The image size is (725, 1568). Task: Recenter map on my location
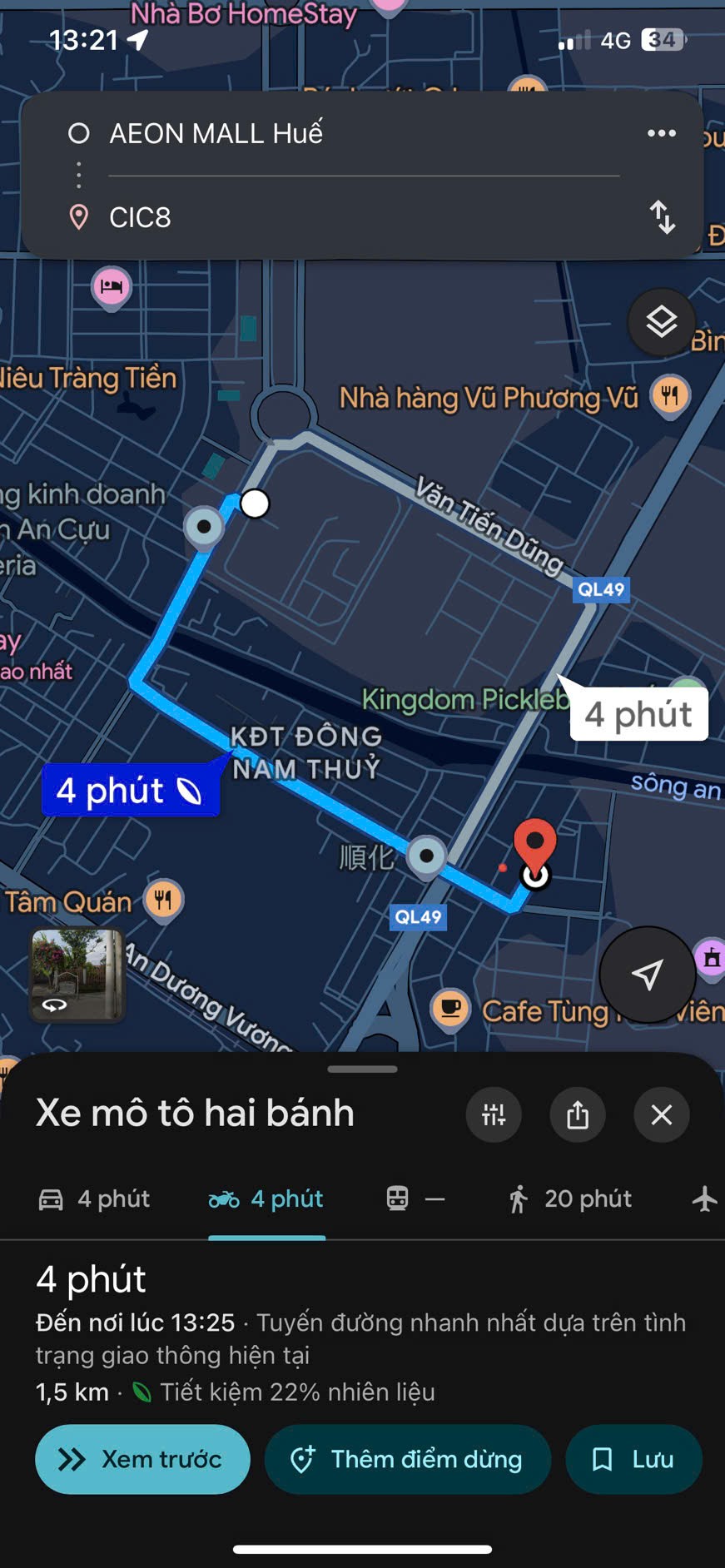[x=648, y=974]
